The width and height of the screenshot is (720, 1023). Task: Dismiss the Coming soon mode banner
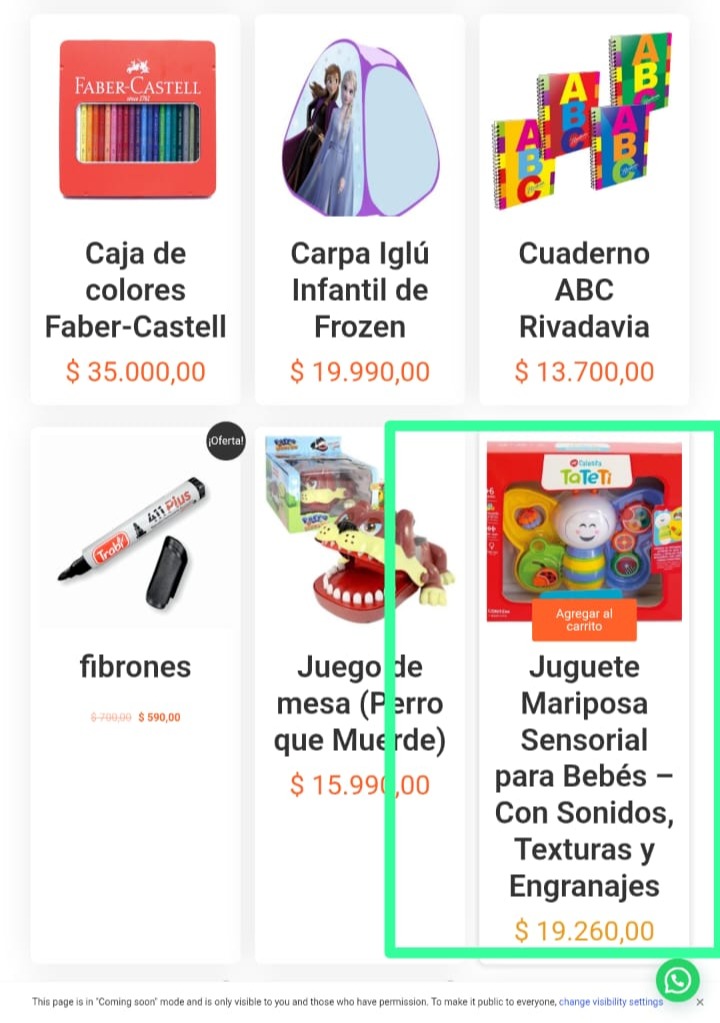[x=700, y=1002]
